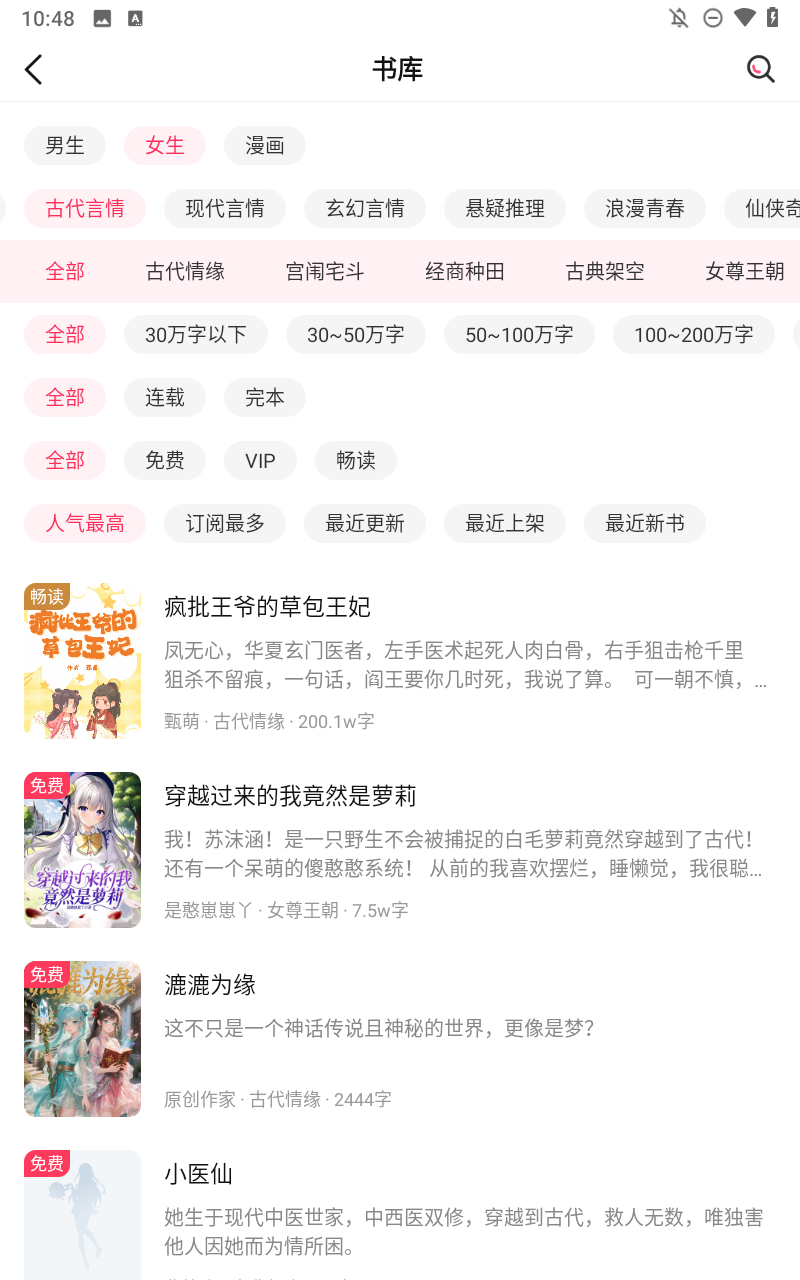This screenshot has width=800, height=1280.
Task: Open the book 疯批王爷的草包王妃
Action: (268, 607)
